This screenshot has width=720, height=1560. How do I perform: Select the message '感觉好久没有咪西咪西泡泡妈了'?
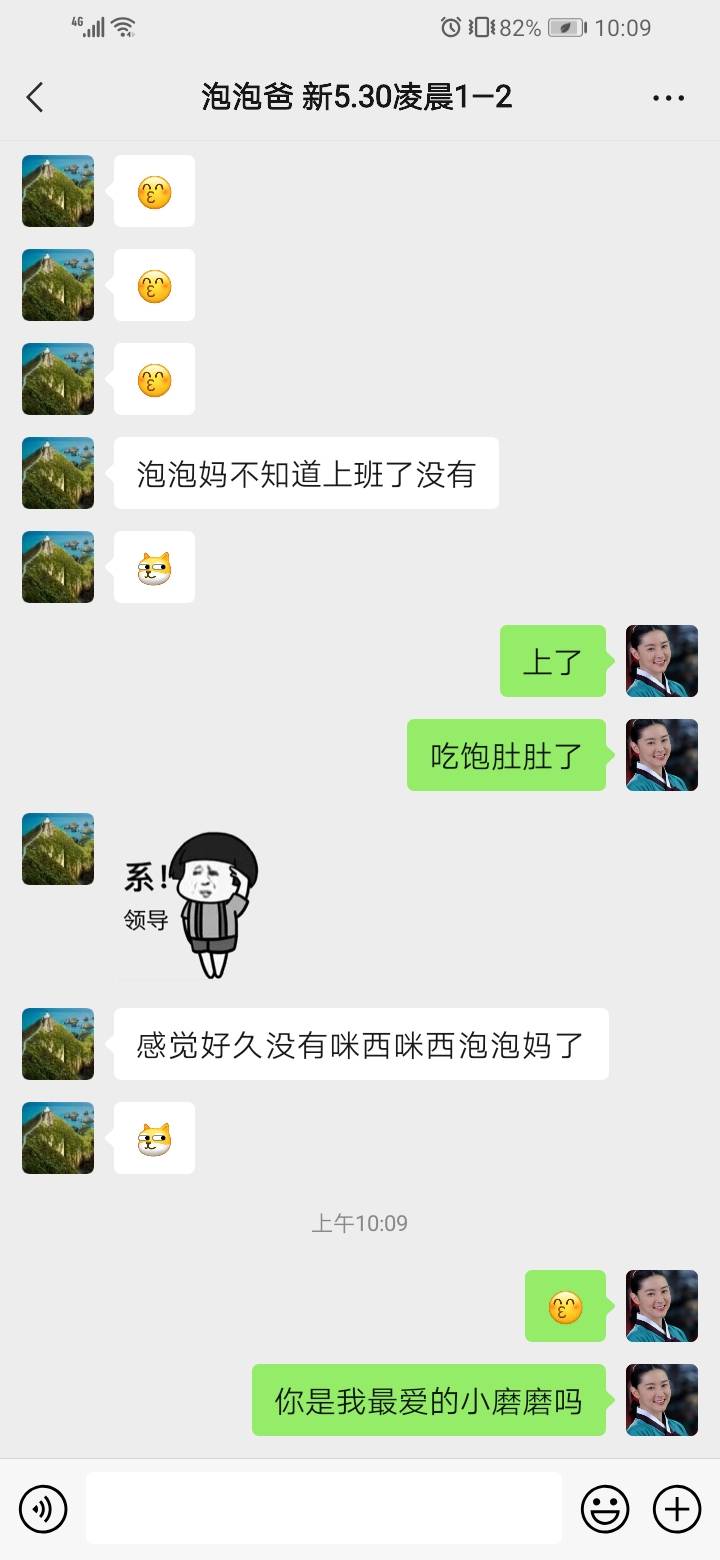pos(362,1044)
